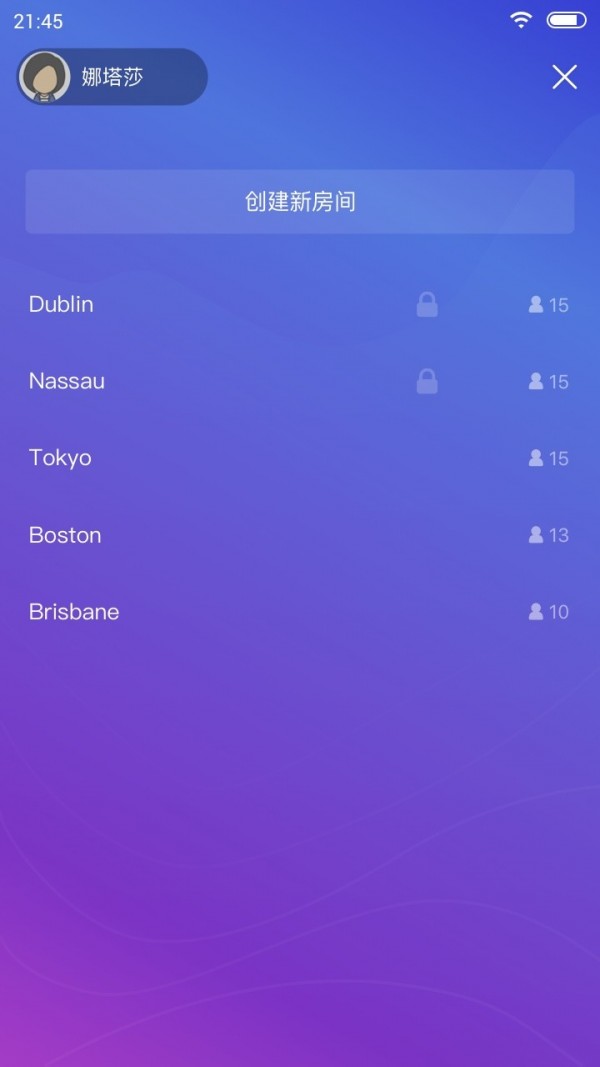Close the room list screen

(564, 77)
